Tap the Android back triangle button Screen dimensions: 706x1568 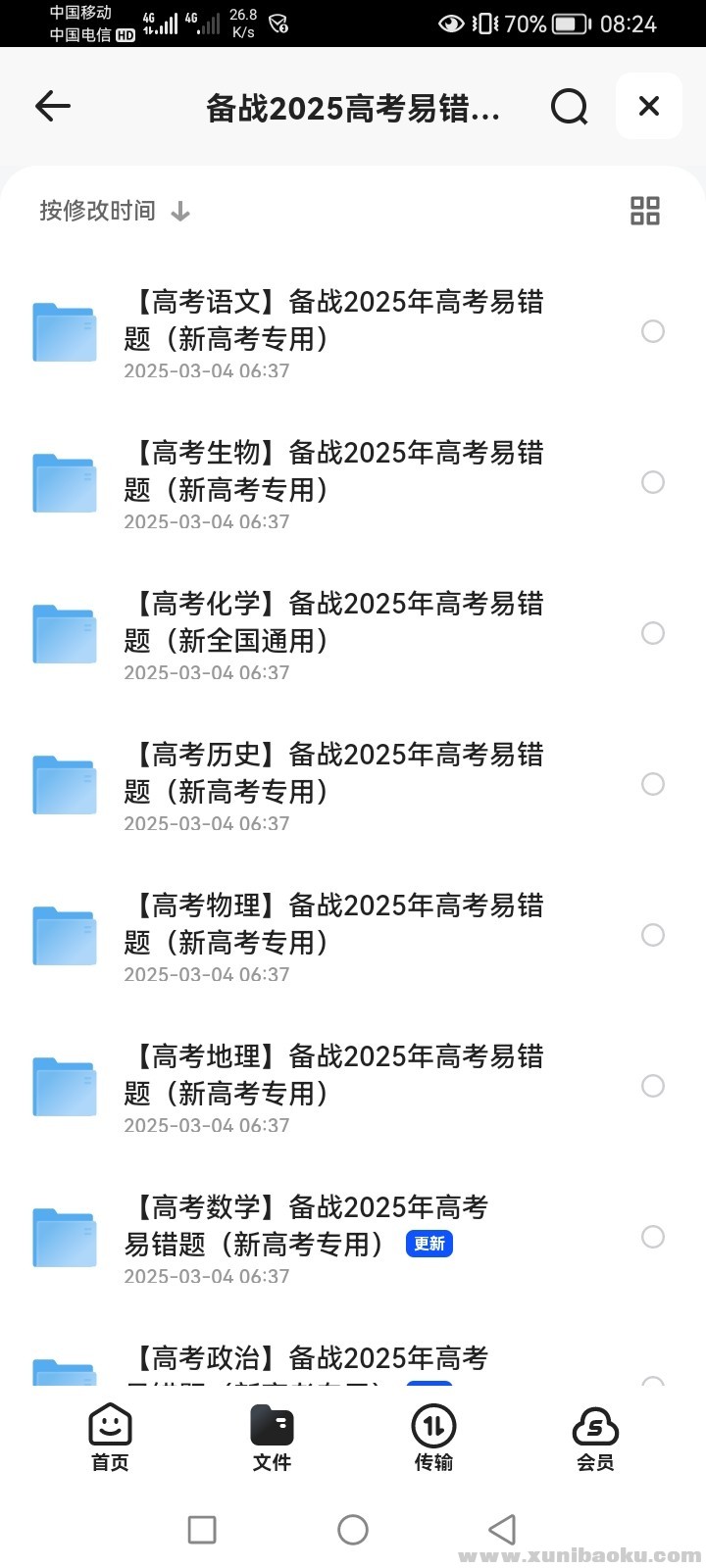point(502,1529)
